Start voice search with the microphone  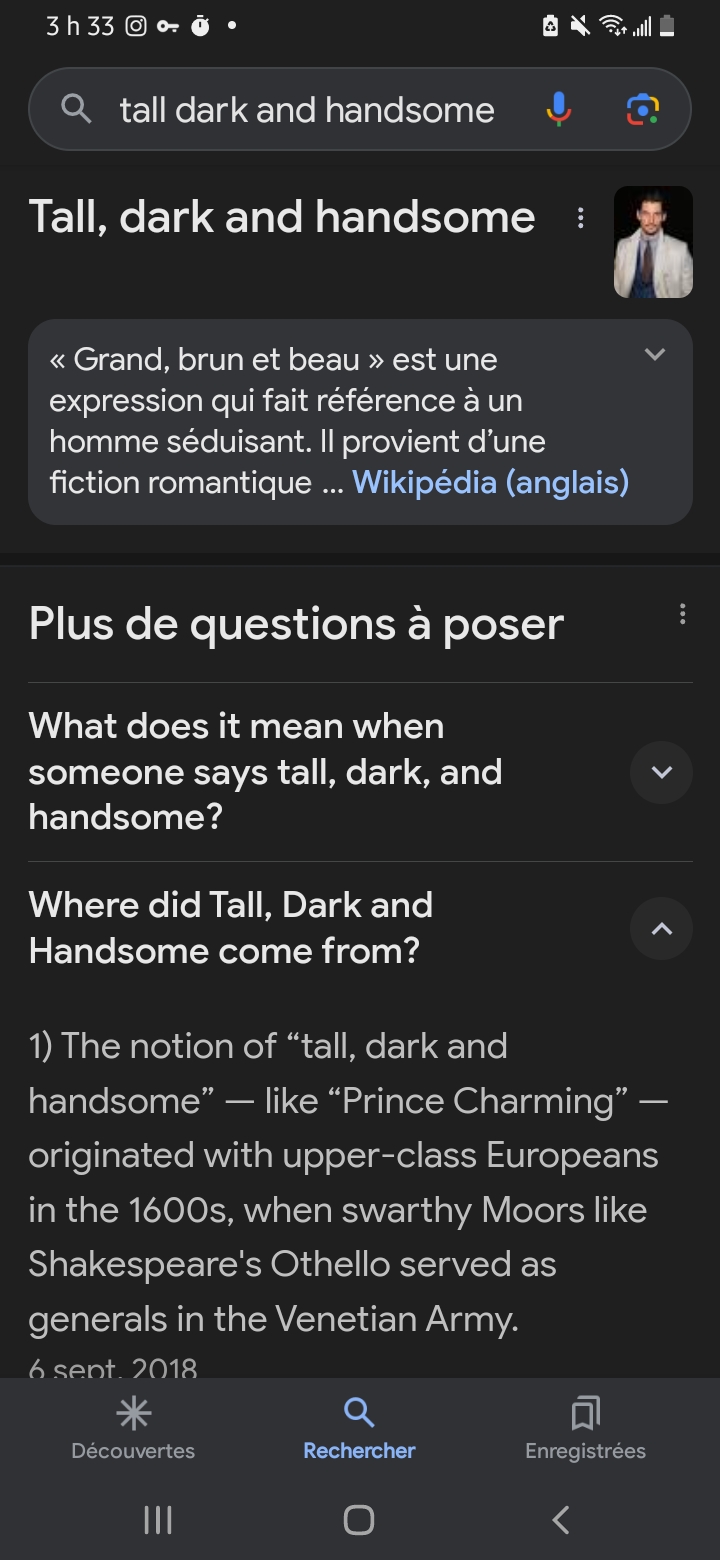coord(558,110)
